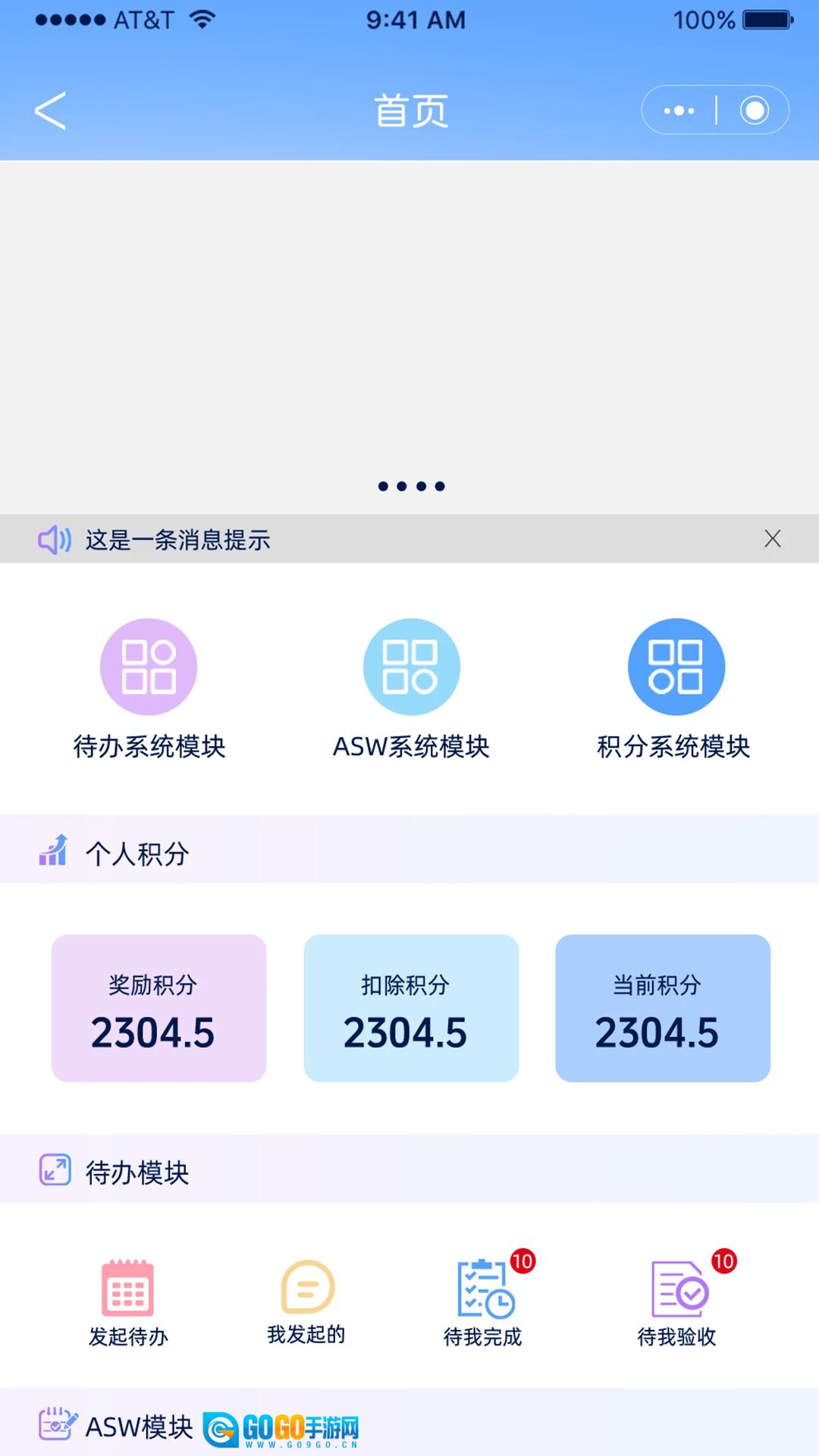819x1456 pixels.
Task: Open the mini program three-dot menu
Action: tap(679, 111)
